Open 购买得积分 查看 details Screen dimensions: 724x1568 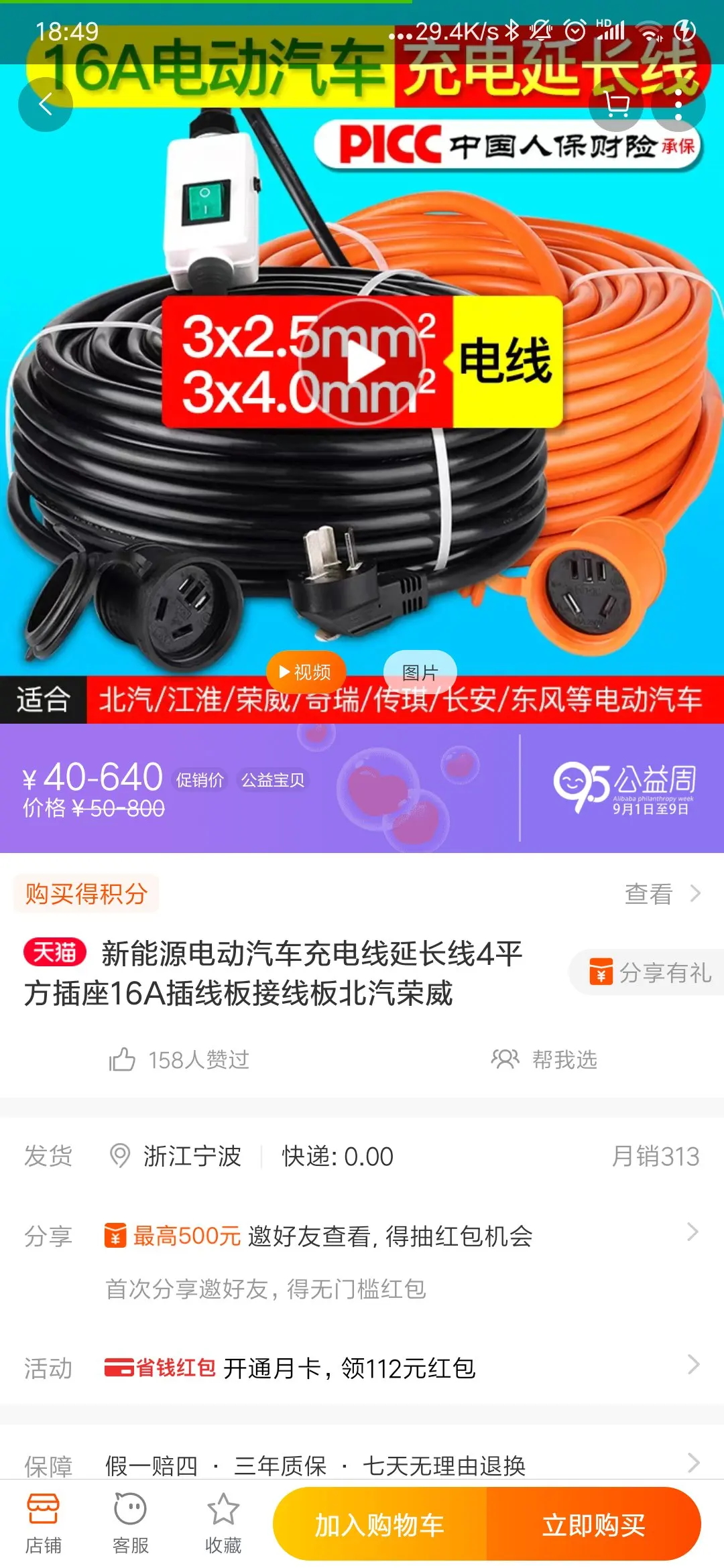click(x=662, y=894)
